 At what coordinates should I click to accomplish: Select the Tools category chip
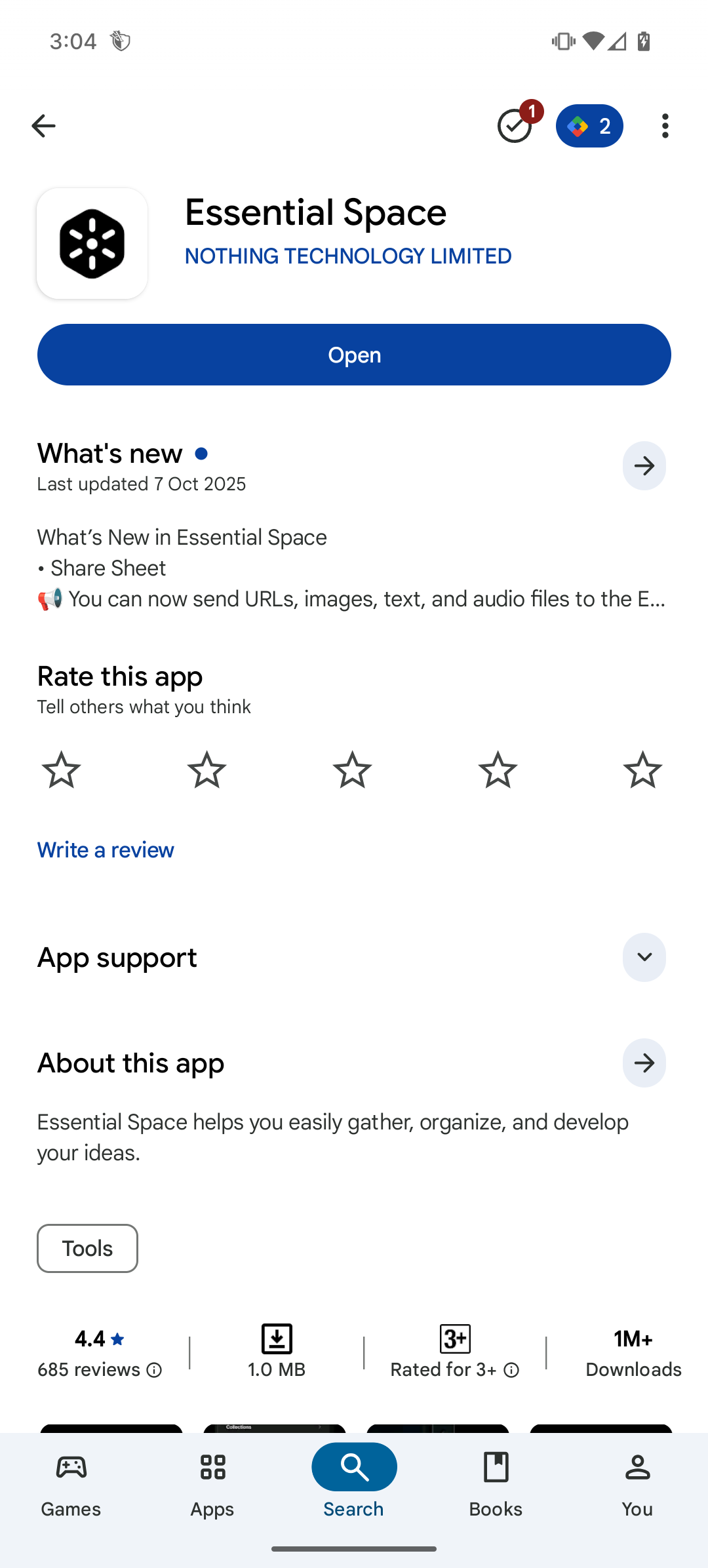pyautogui.click(x=87, y=1248)
